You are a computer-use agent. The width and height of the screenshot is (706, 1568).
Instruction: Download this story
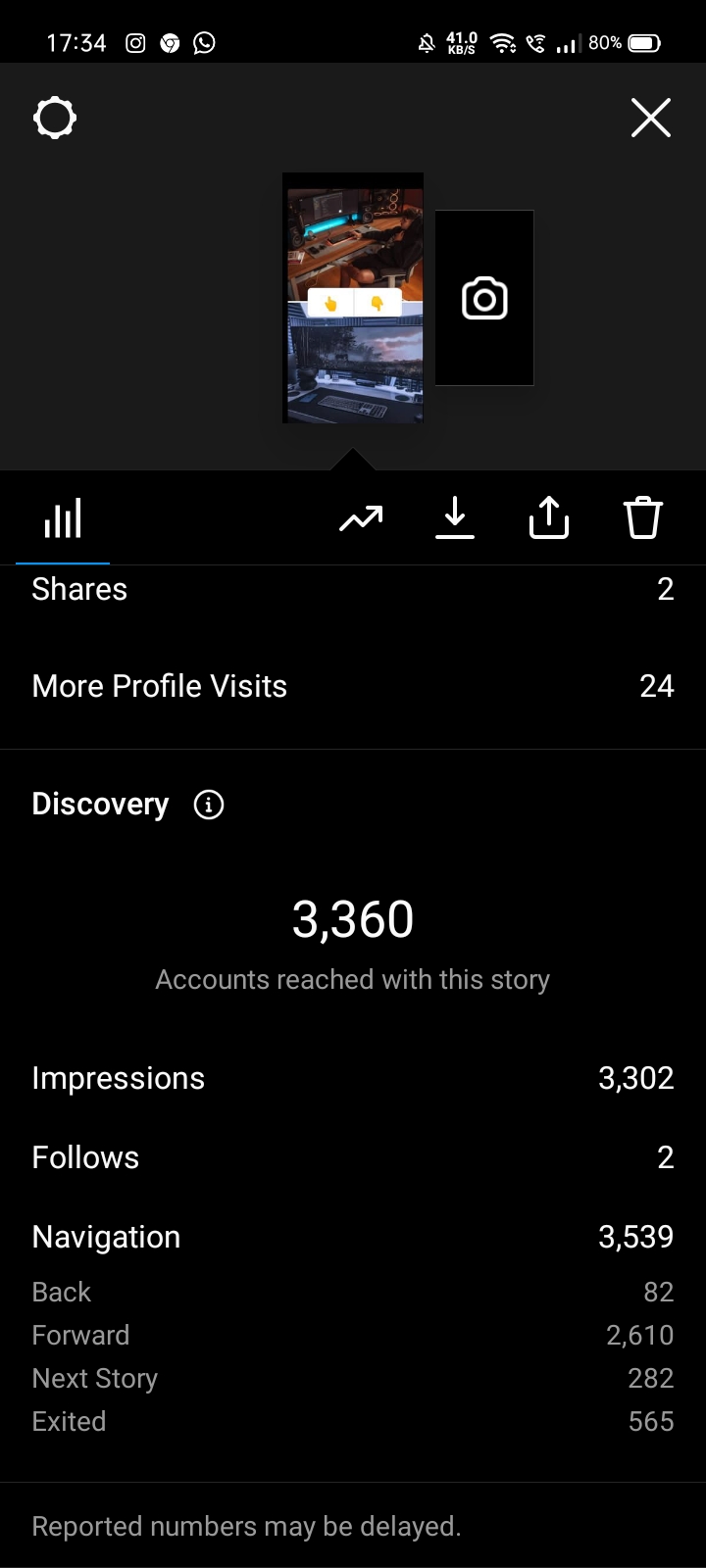455,518
